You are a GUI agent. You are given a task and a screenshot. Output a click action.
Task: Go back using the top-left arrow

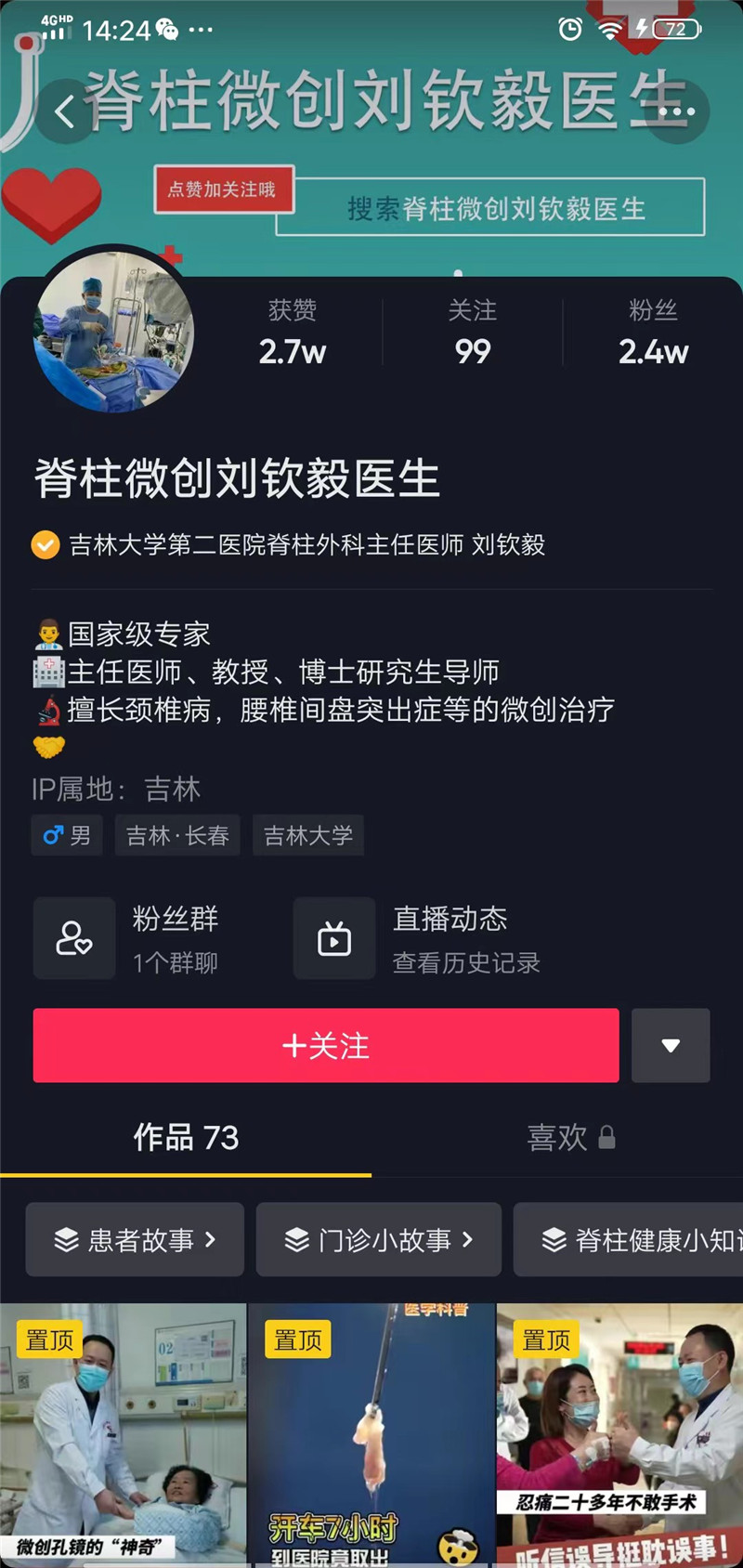click(64, 111)
